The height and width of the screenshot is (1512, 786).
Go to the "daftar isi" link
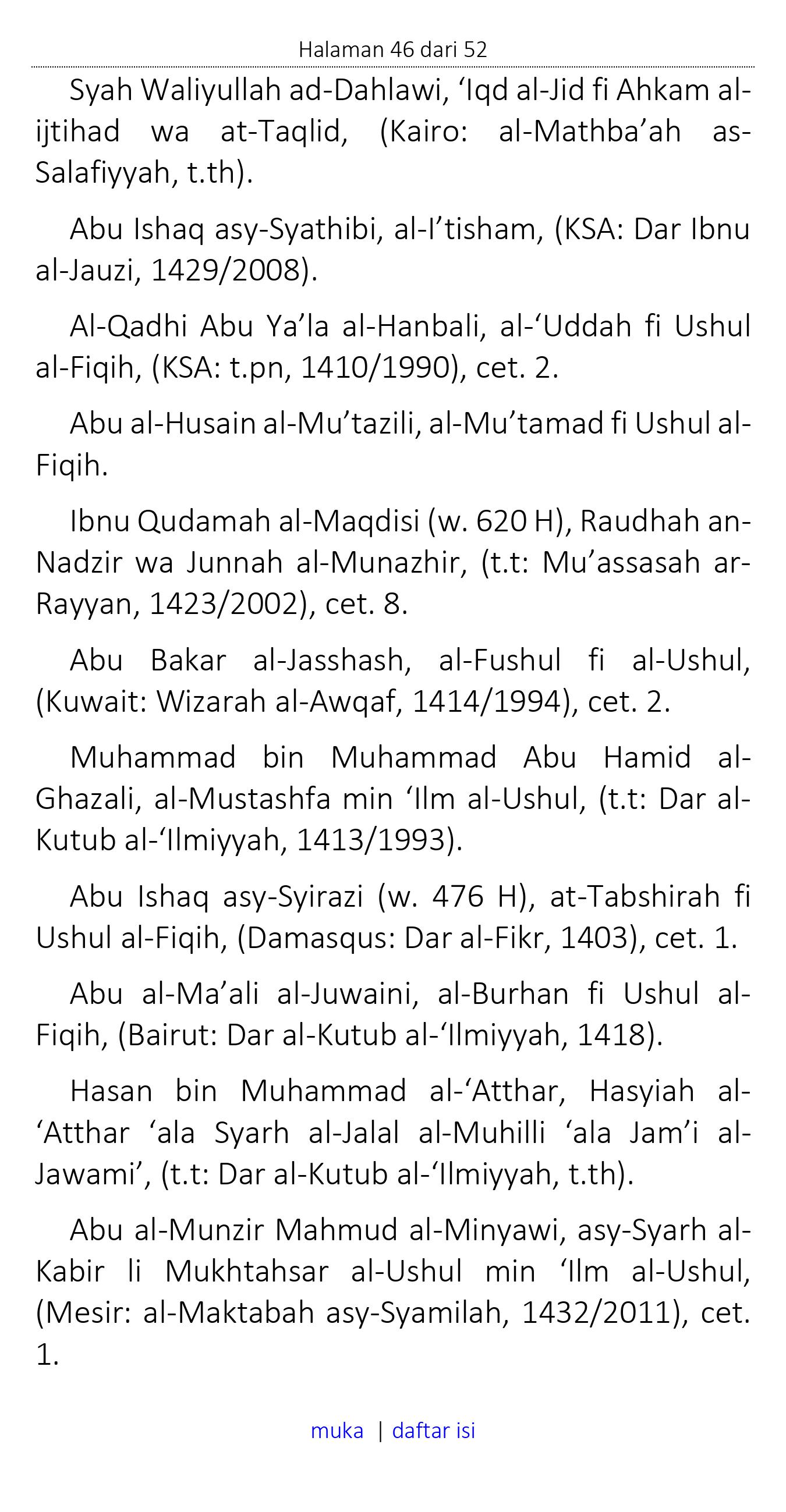point(433,1431)
